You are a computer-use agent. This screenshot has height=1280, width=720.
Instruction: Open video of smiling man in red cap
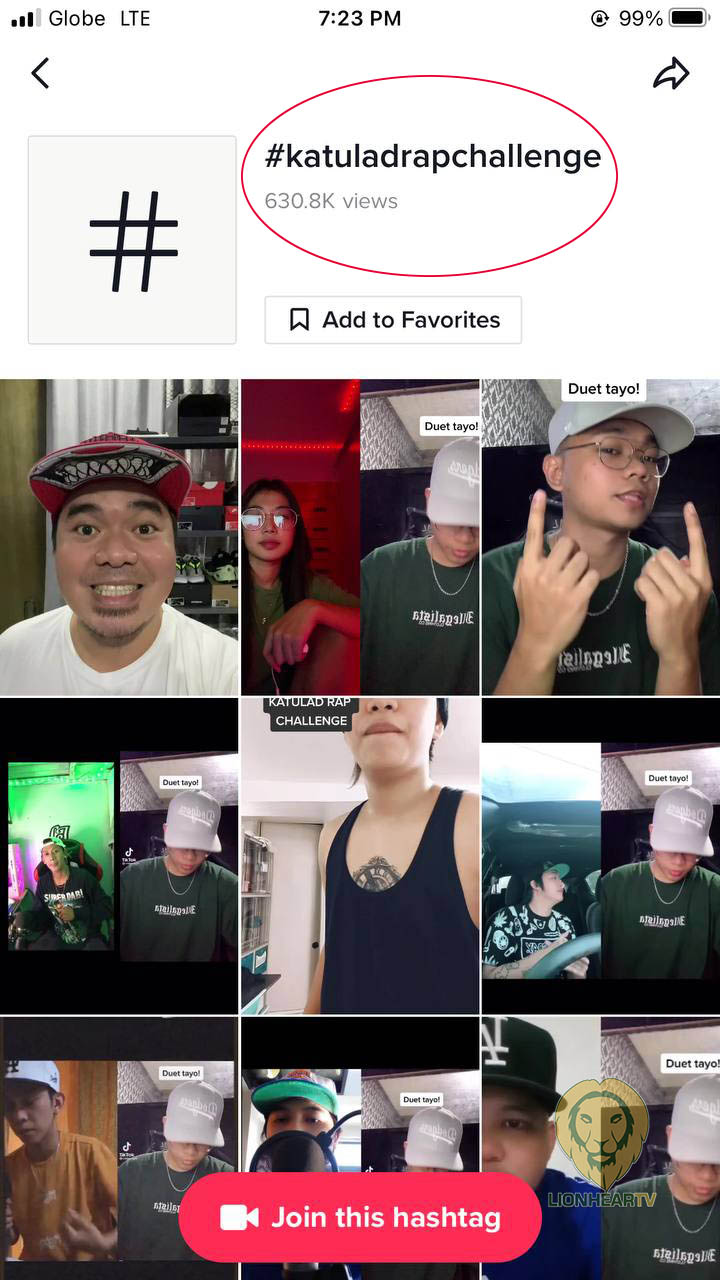(x=119, y=537)
